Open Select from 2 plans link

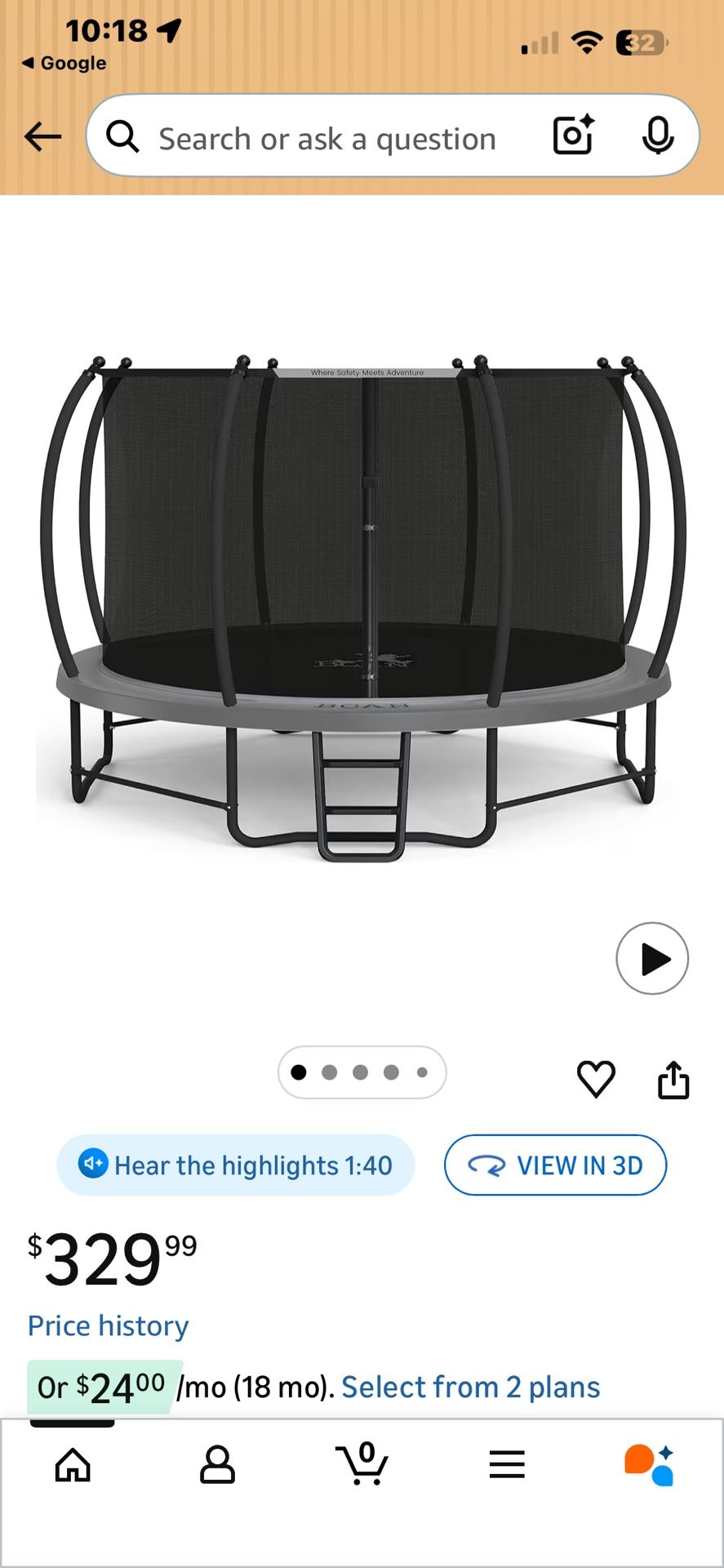pyautogui.click(x=470, y=1388)
